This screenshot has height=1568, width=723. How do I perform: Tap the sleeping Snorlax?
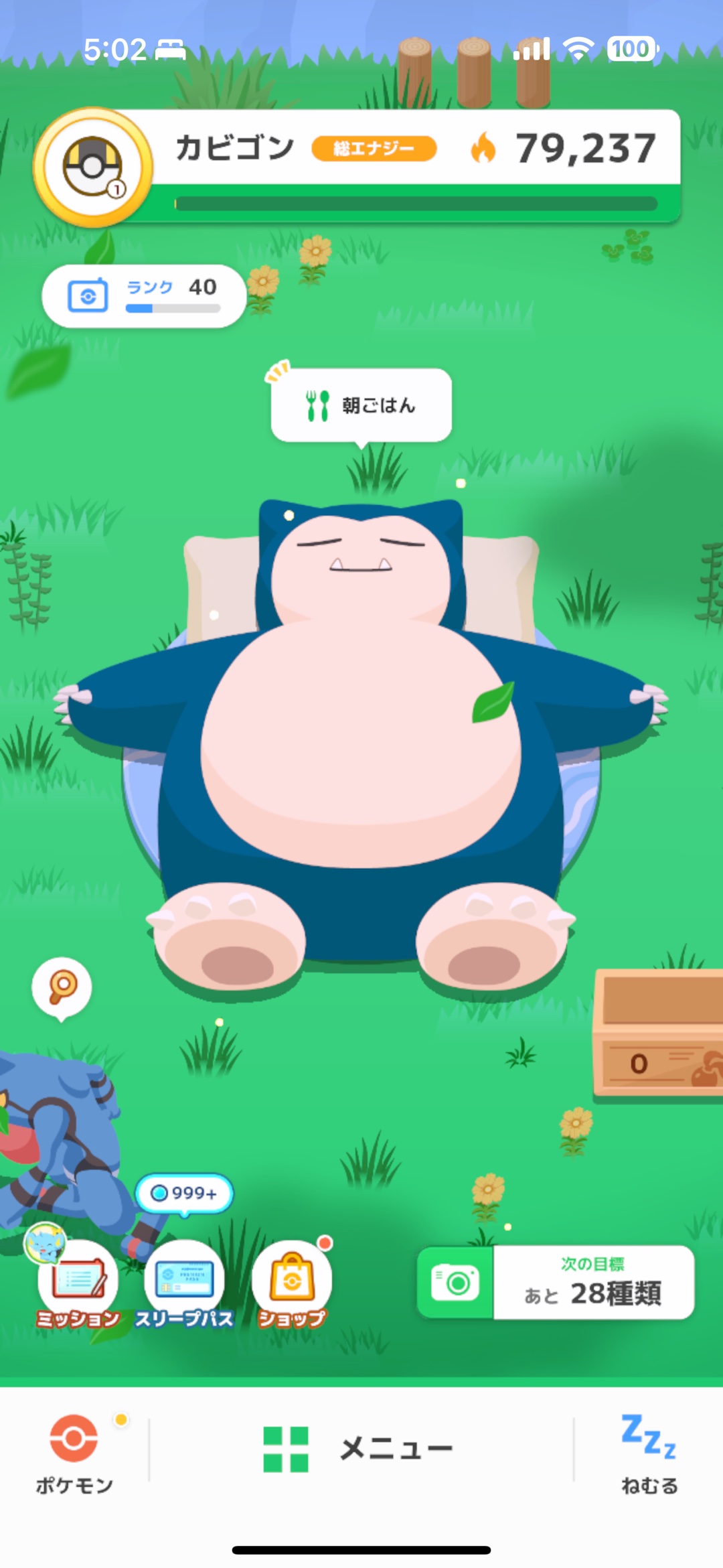[x=361, y=737]
